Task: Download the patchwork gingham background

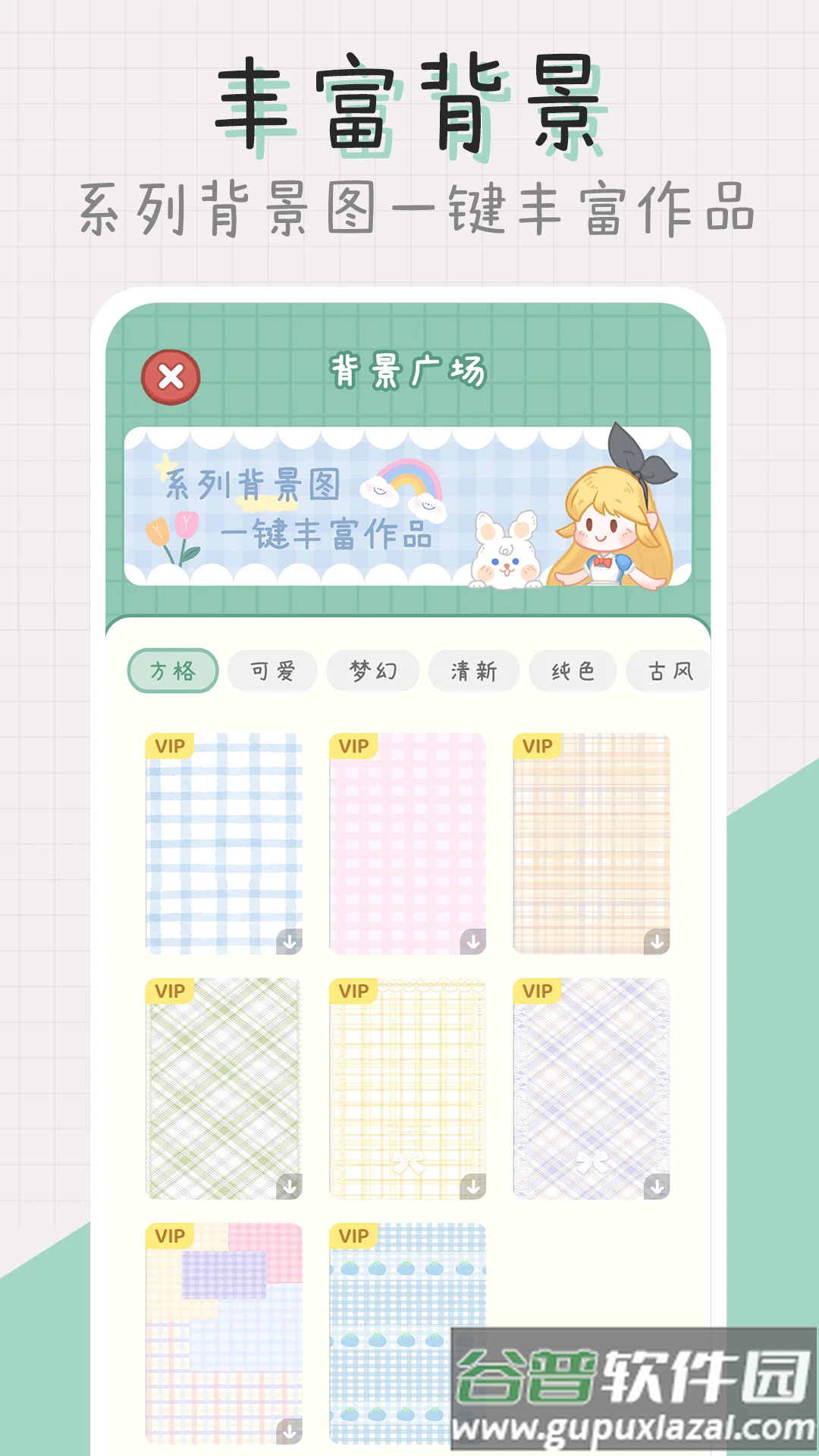Action: (290, 1432)
